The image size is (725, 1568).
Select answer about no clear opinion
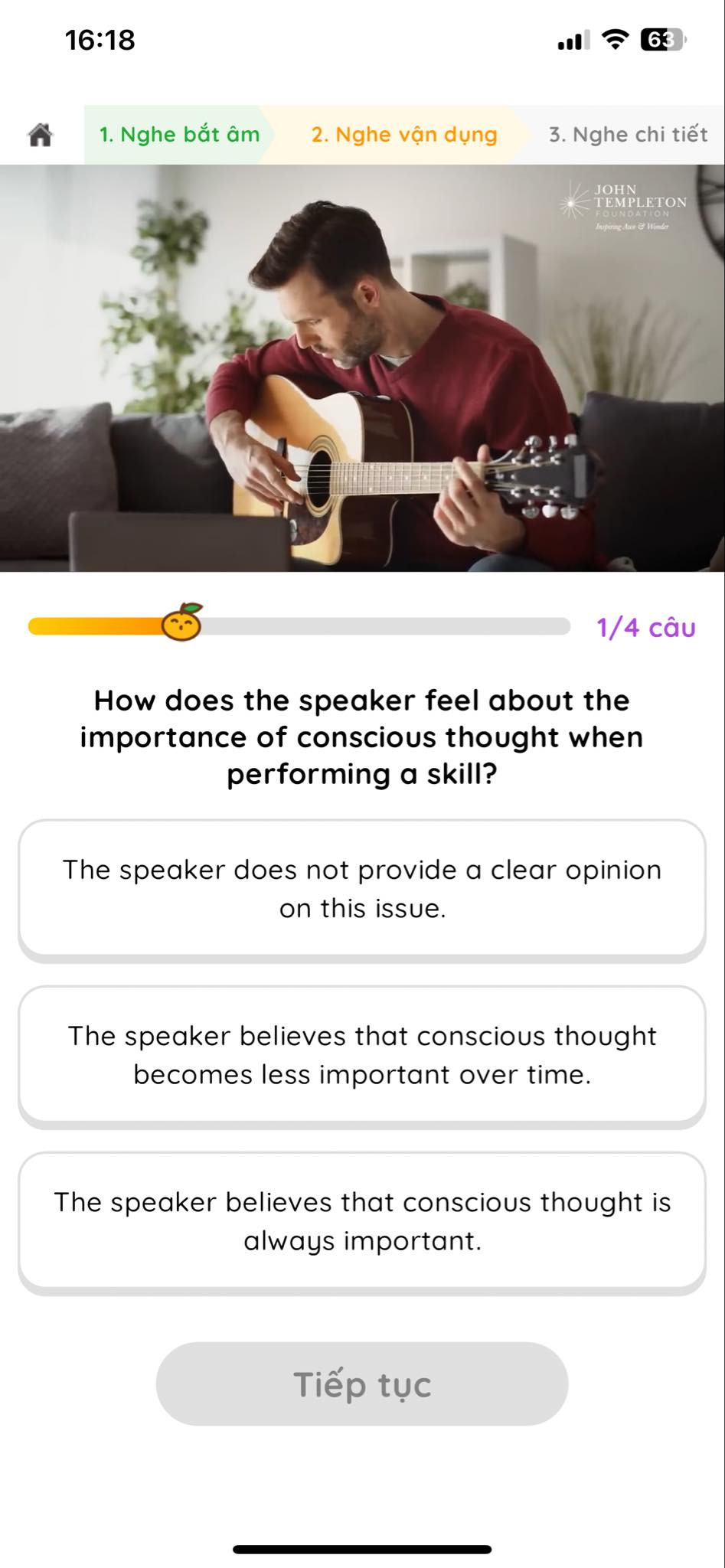pyautogui.click(x=362, y=888)
